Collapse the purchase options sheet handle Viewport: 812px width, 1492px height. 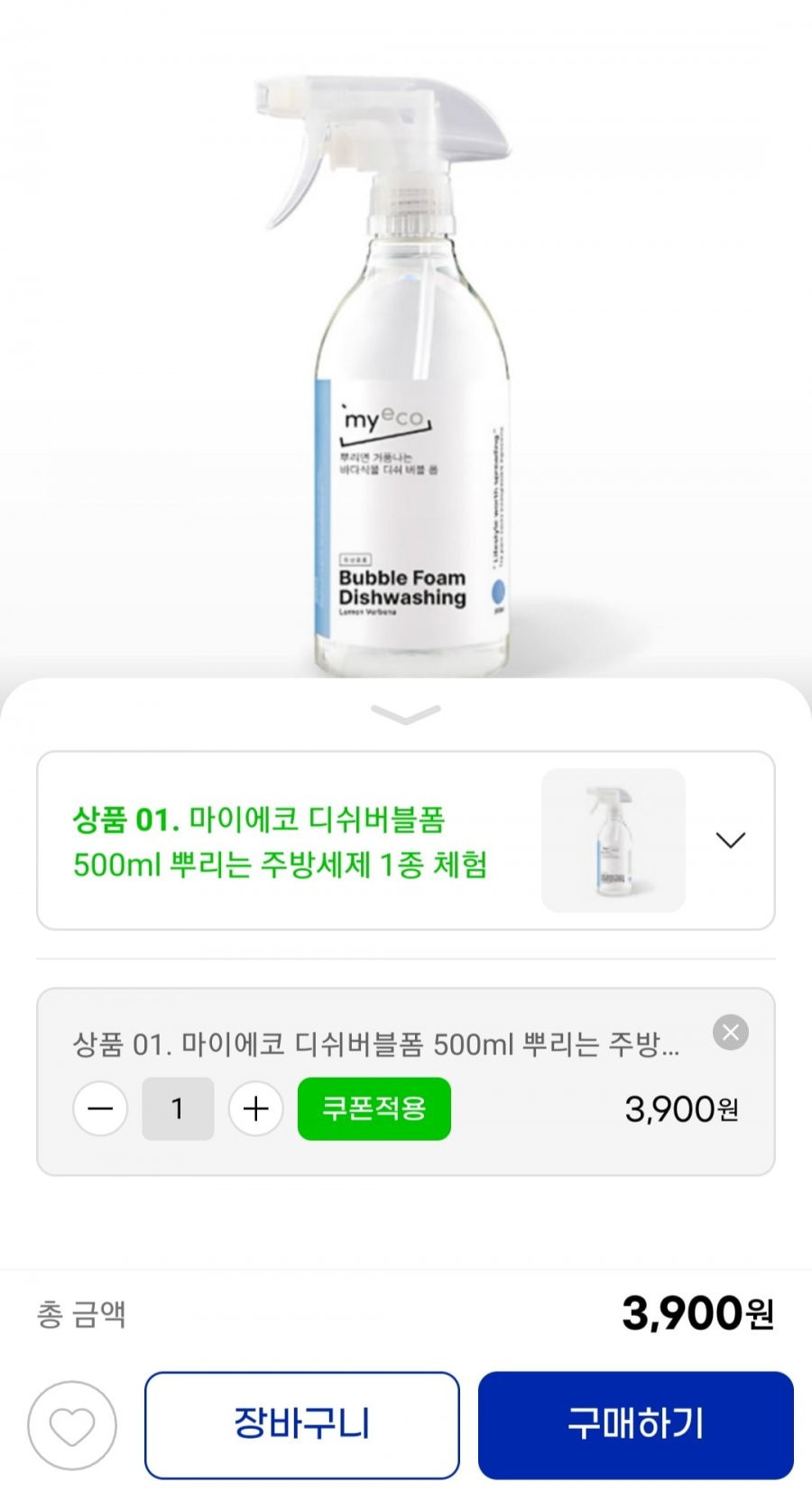point(406,714)
